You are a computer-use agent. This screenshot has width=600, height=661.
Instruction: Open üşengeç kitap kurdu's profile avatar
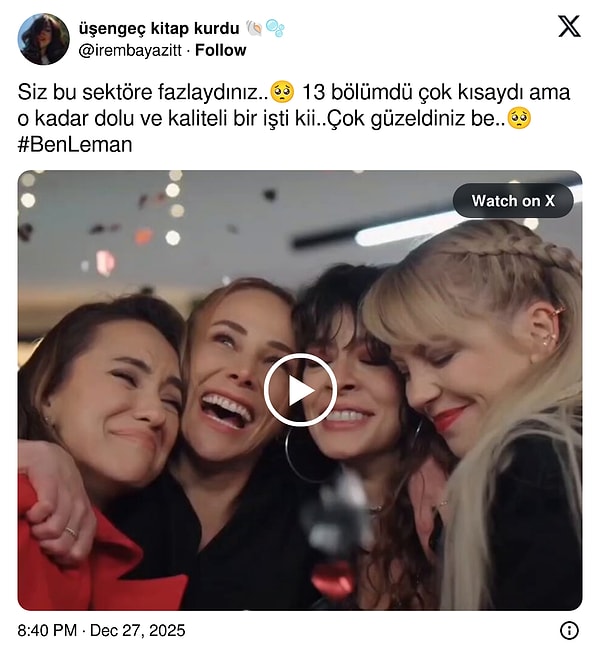(43, 39)
